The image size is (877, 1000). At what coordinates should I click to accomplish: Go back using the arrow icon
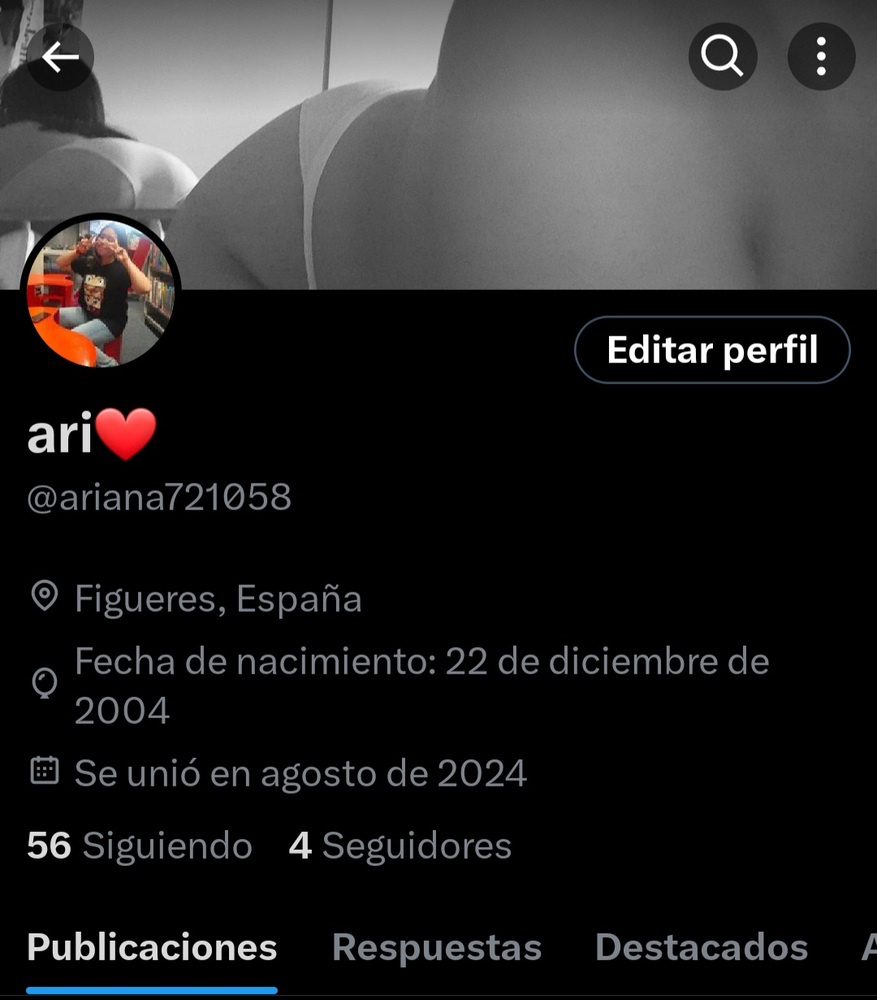tap(59, 57)
